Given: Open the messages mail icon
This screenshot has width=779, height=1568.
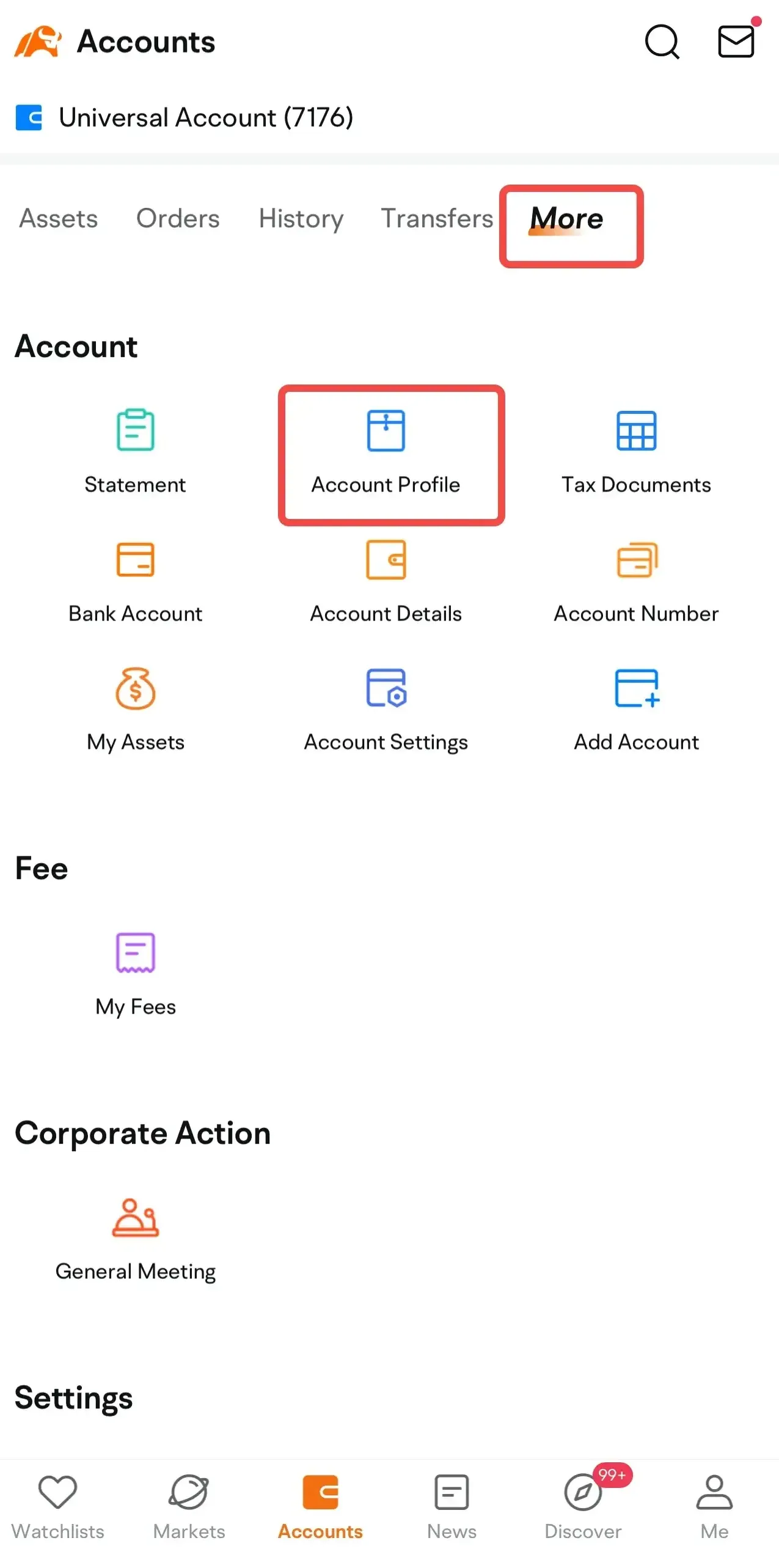Looking at the screenshot, I should point(736,42).
